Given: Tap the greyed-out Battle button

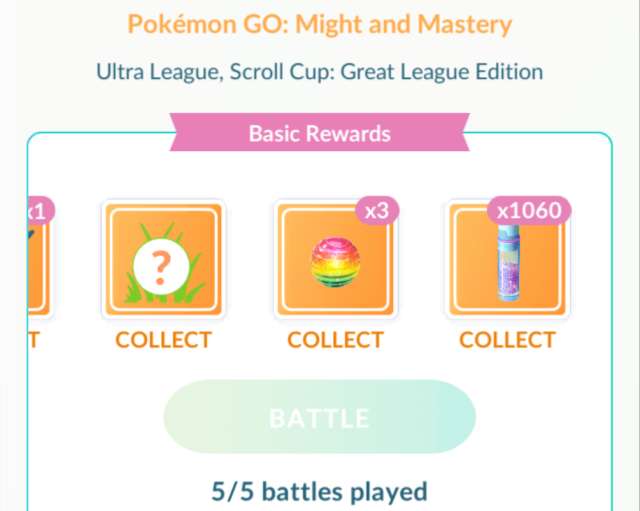Looking at the screenshot, I should (x=319, y=418).
